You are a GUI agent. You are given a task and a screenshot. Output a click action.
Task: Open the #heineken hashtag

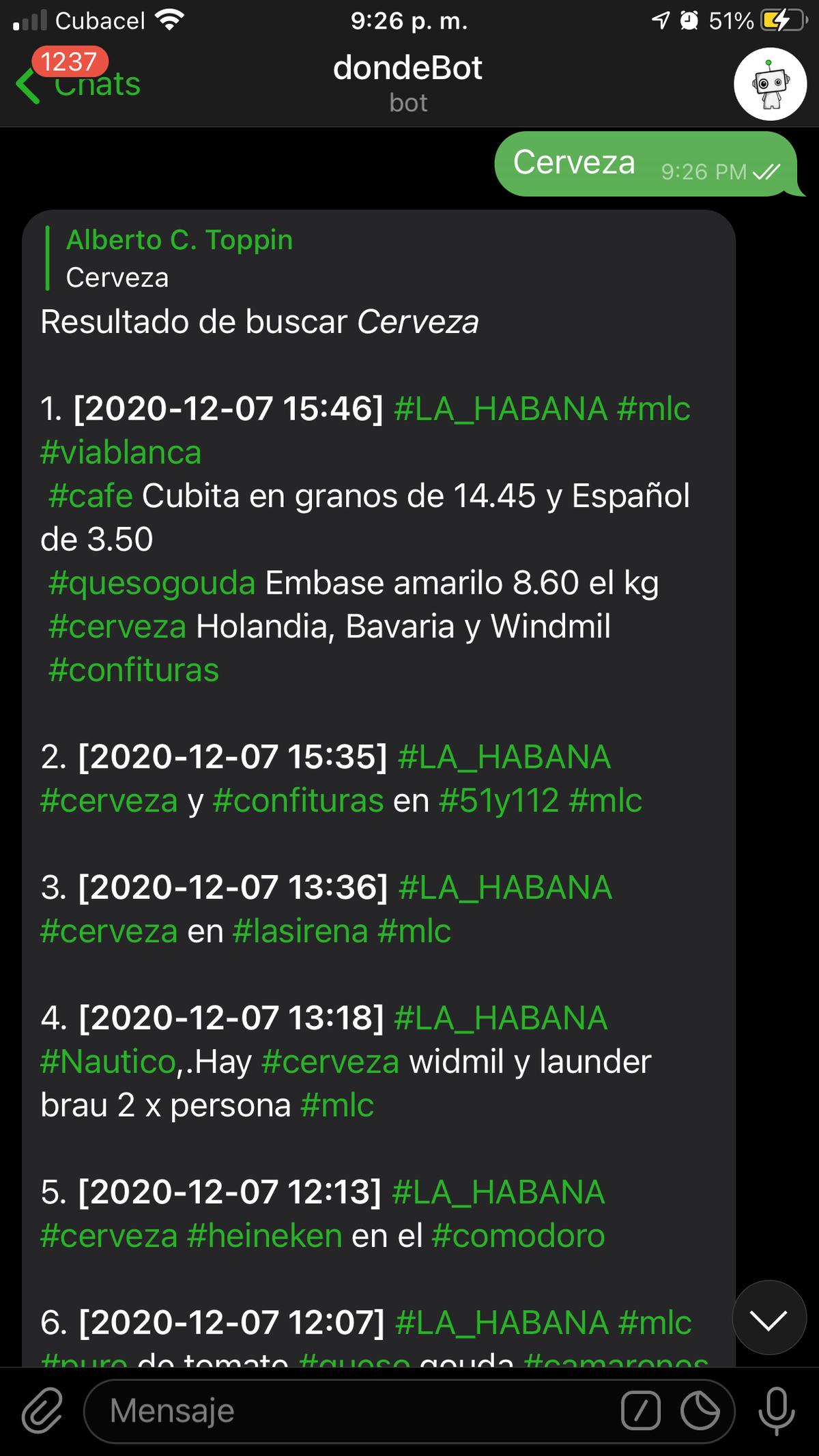pos(264,1236)
